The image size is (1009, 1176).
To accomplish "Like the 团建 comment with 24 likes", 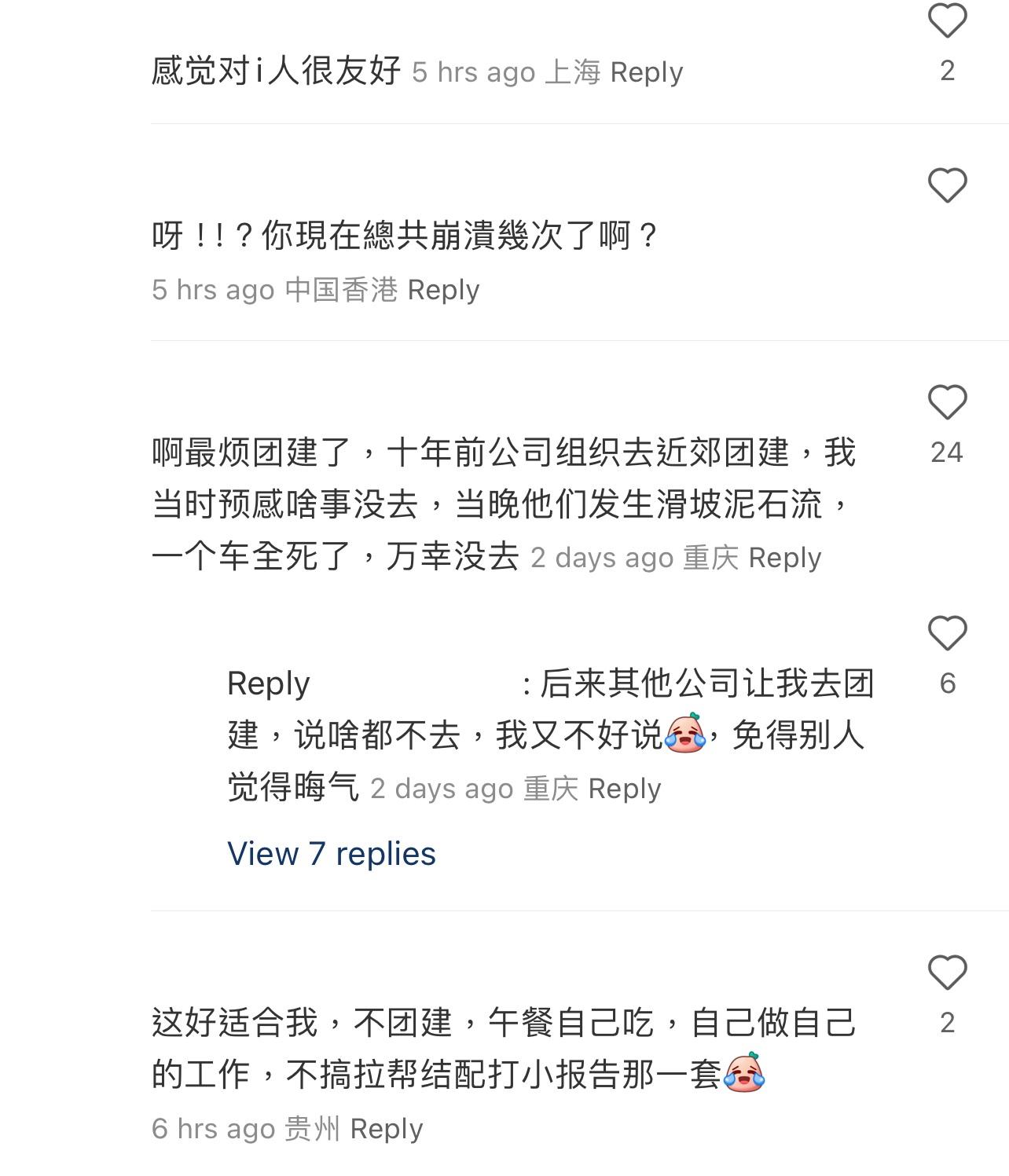I will pyautogui.click(x=947, y=402).
